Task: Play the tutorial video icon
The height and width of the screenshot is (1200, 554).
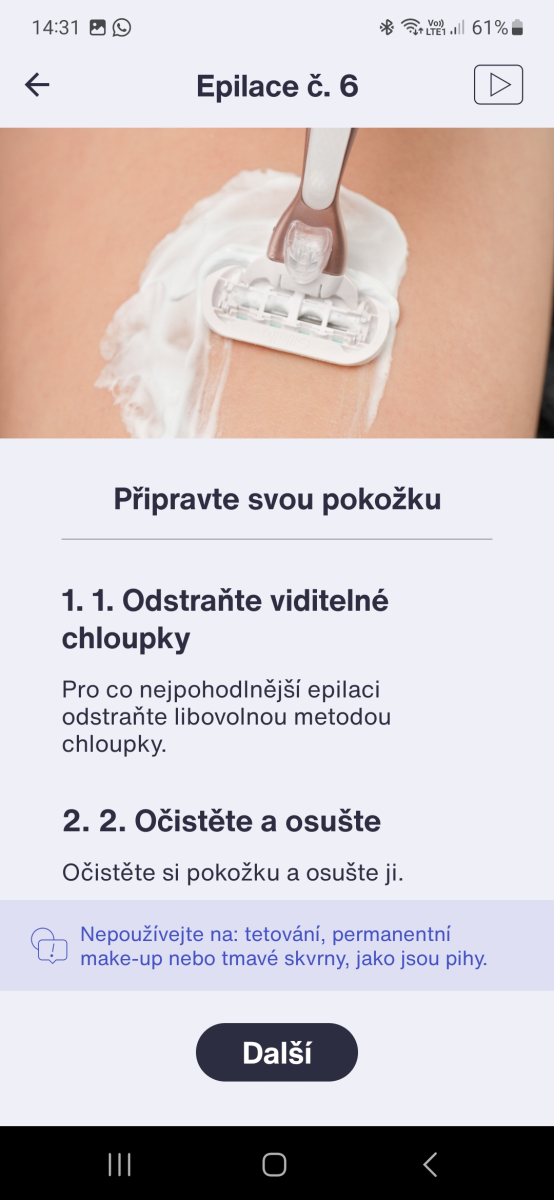Action: point(498,85)
